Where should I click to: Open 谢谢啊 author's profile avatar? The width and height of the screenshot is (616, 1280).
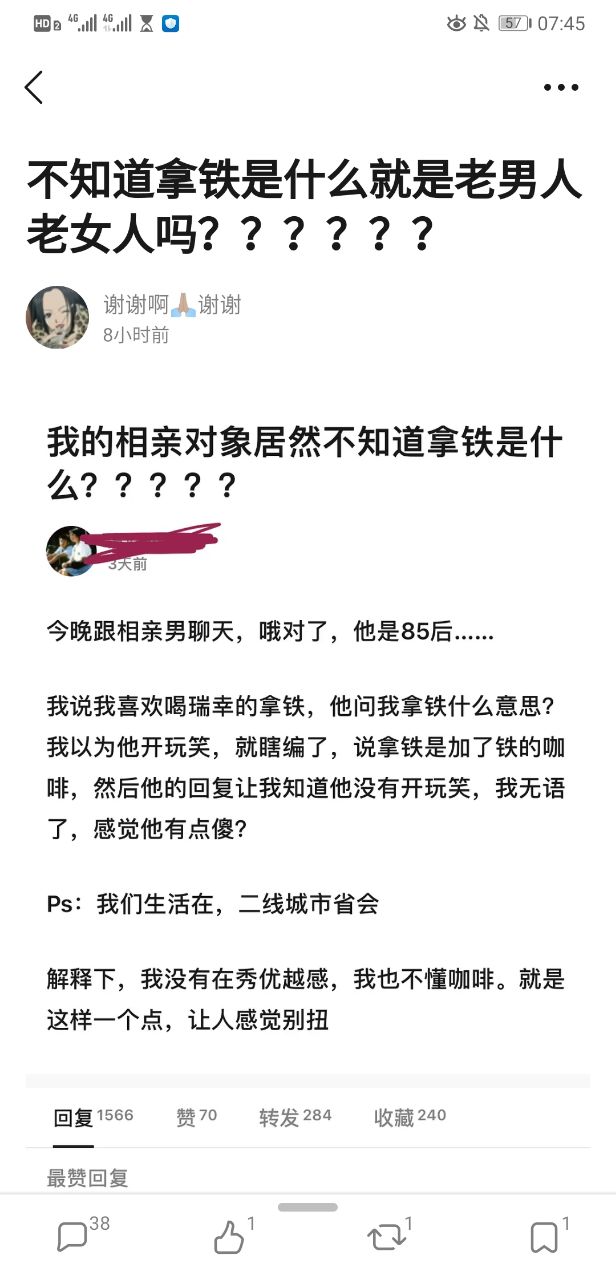coord(57,317)
